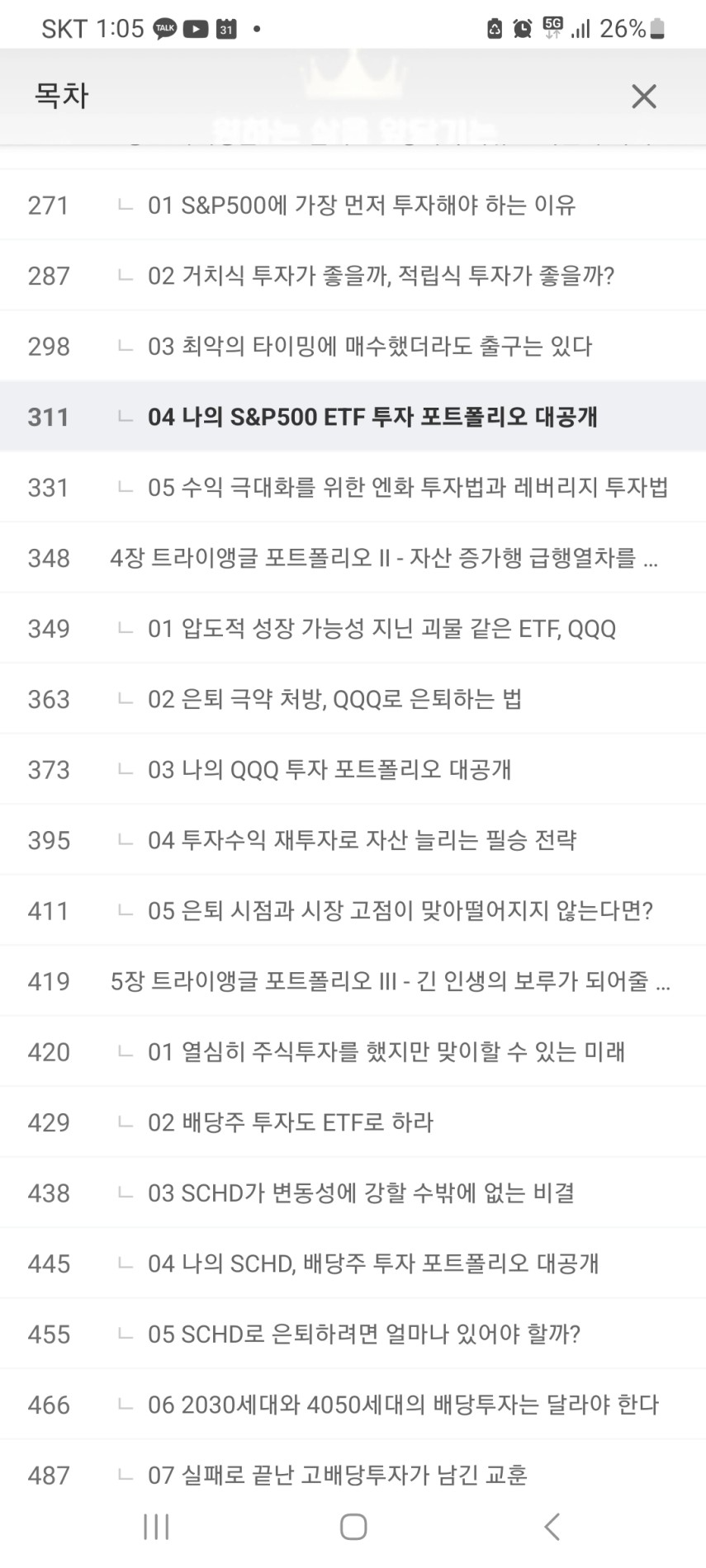Go to 01 열심히 주식투자를 했지만 맞이할 수 있는 미래

(353, 1051)
